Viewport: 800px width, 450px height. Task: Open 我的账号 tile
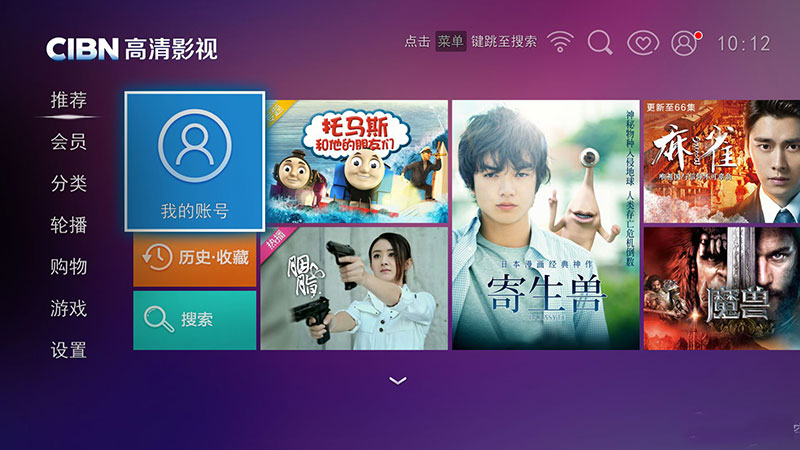(195, 161)
